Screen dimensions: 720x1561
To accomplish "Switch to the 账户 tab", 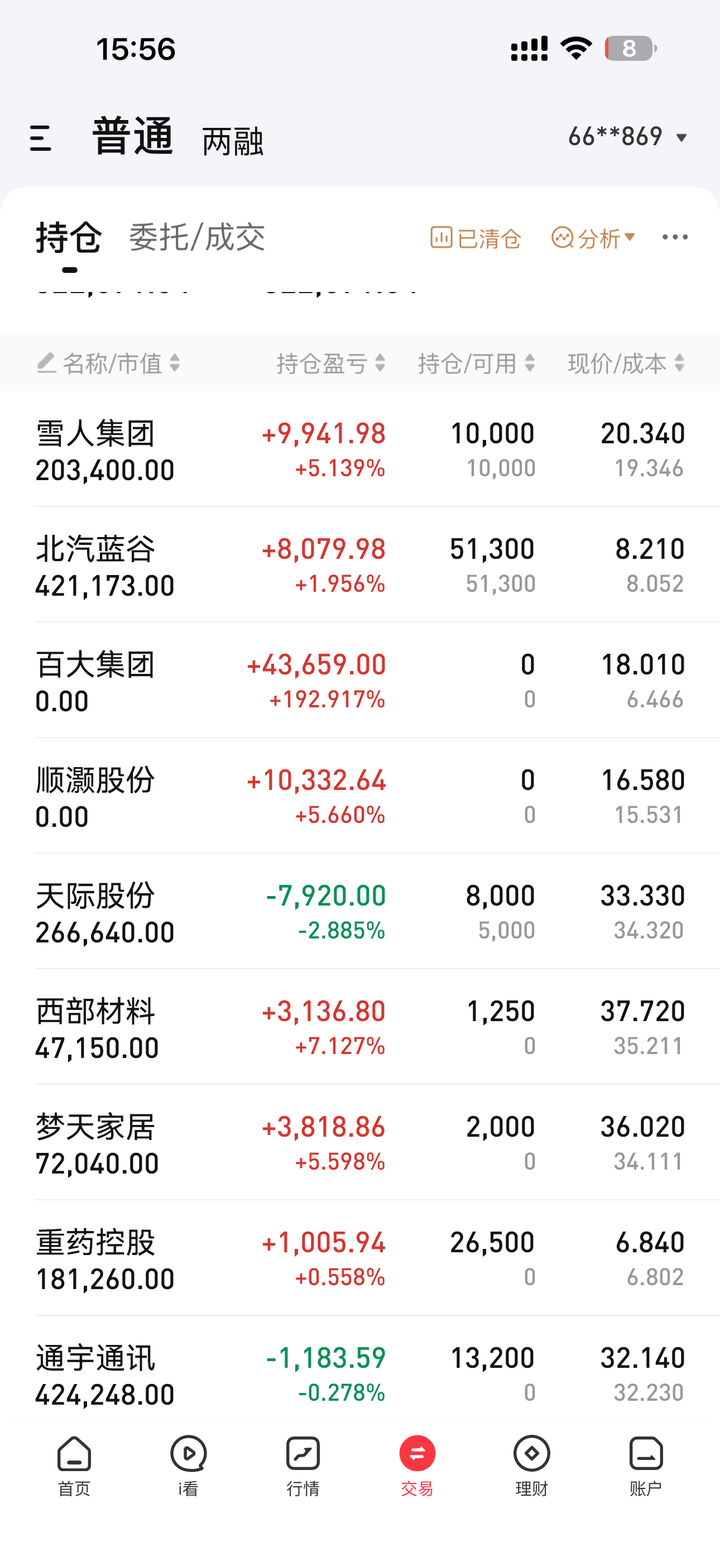I will pyautogui.click(x=646, y=1466).
